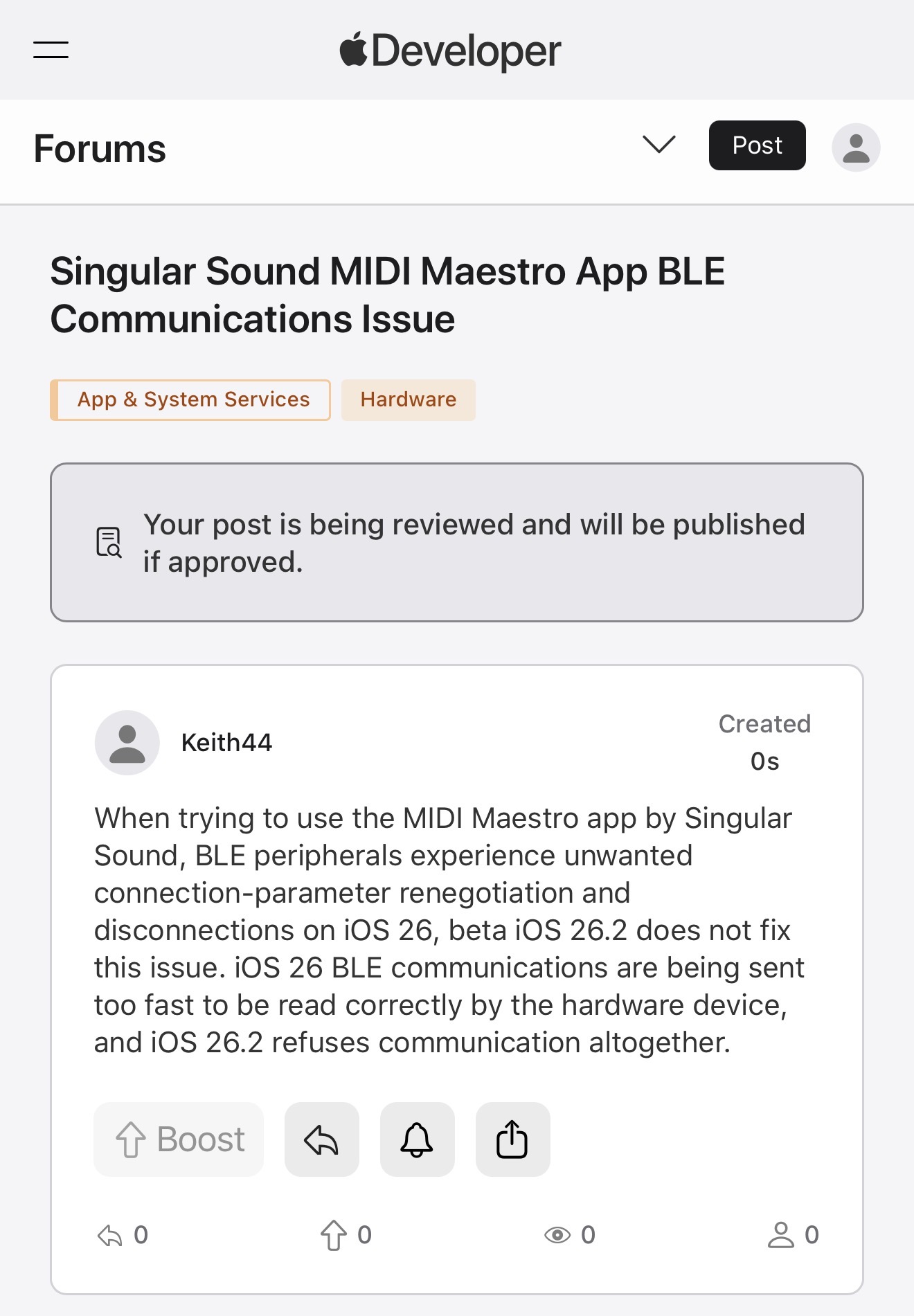The image size is (914, 1316).
Task: Reply to the post
Action: (x=321, y=1139)
